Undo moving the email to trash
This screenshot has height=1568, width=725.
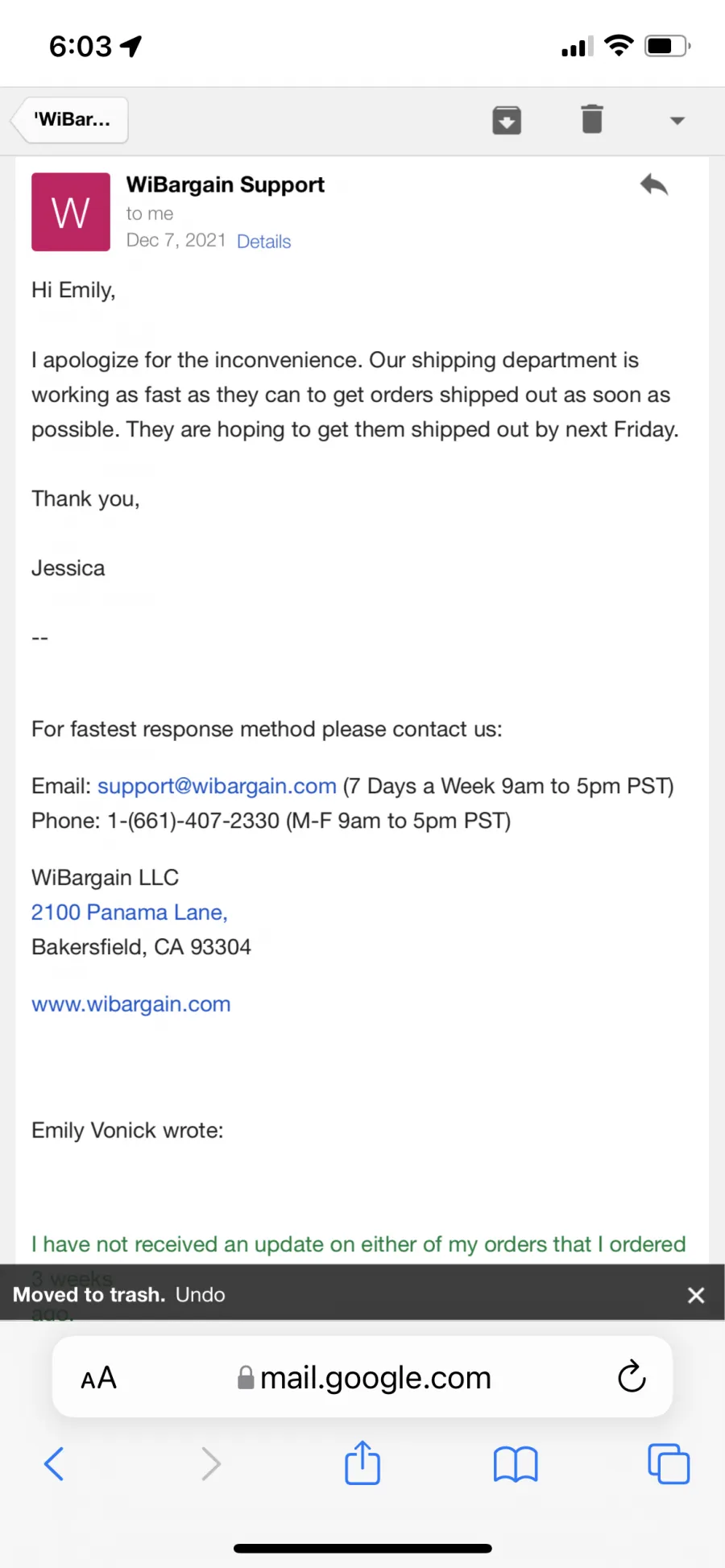201,1294
